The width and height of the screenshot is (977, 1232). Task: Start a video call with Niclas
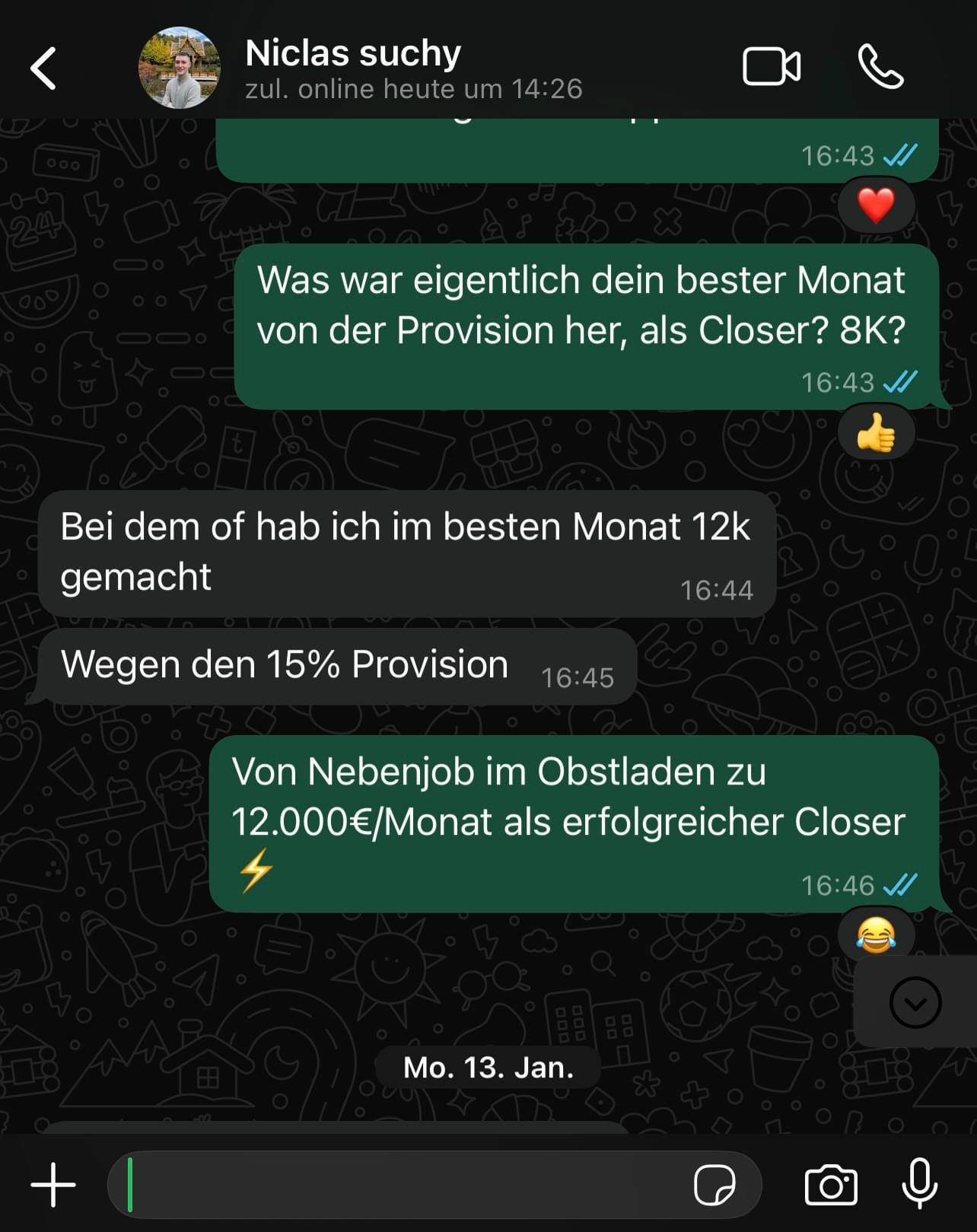771,67
